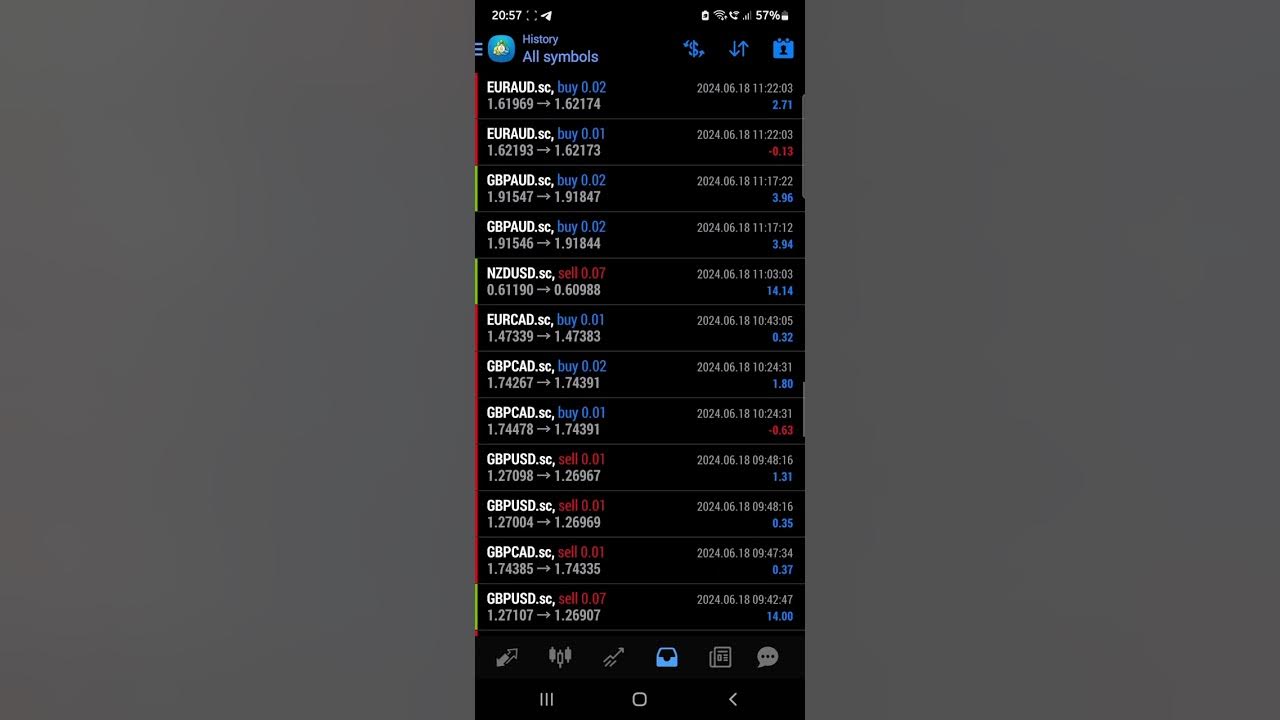
Task: Open the EURAUD.sc buy 0.02 trade
Action: (640, 95)
